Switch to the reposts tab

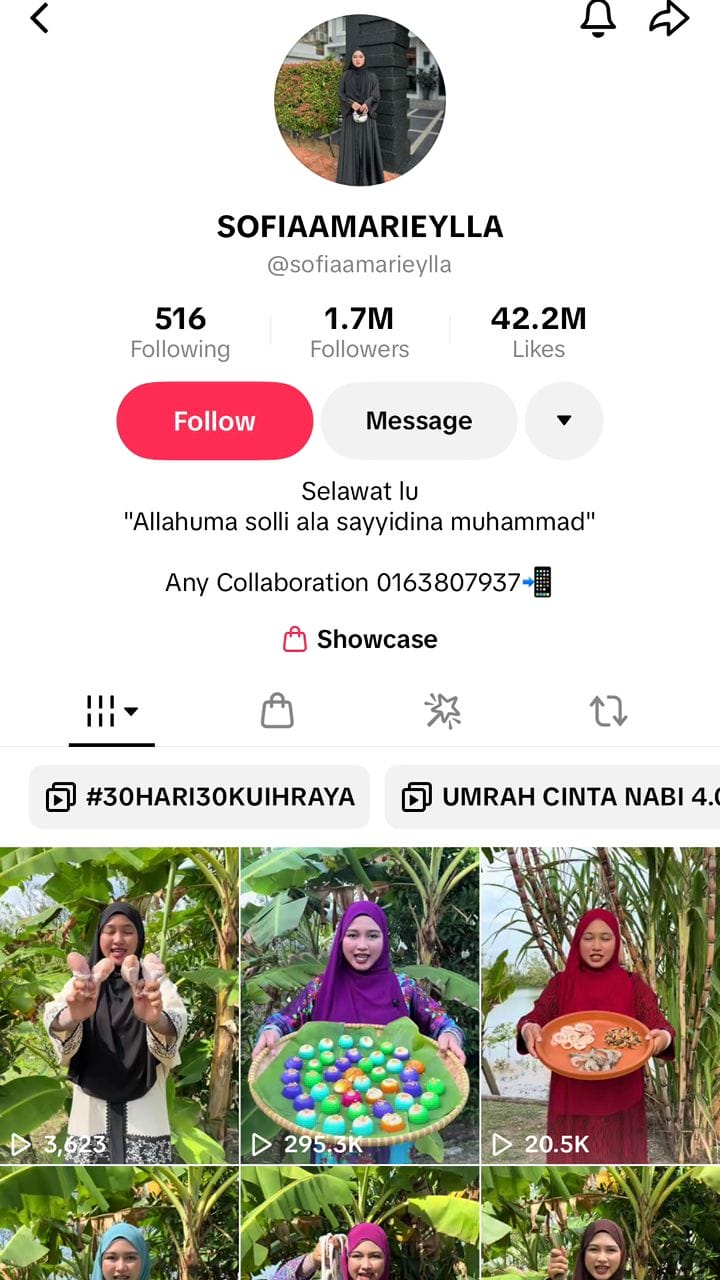(x=608, y=712)
